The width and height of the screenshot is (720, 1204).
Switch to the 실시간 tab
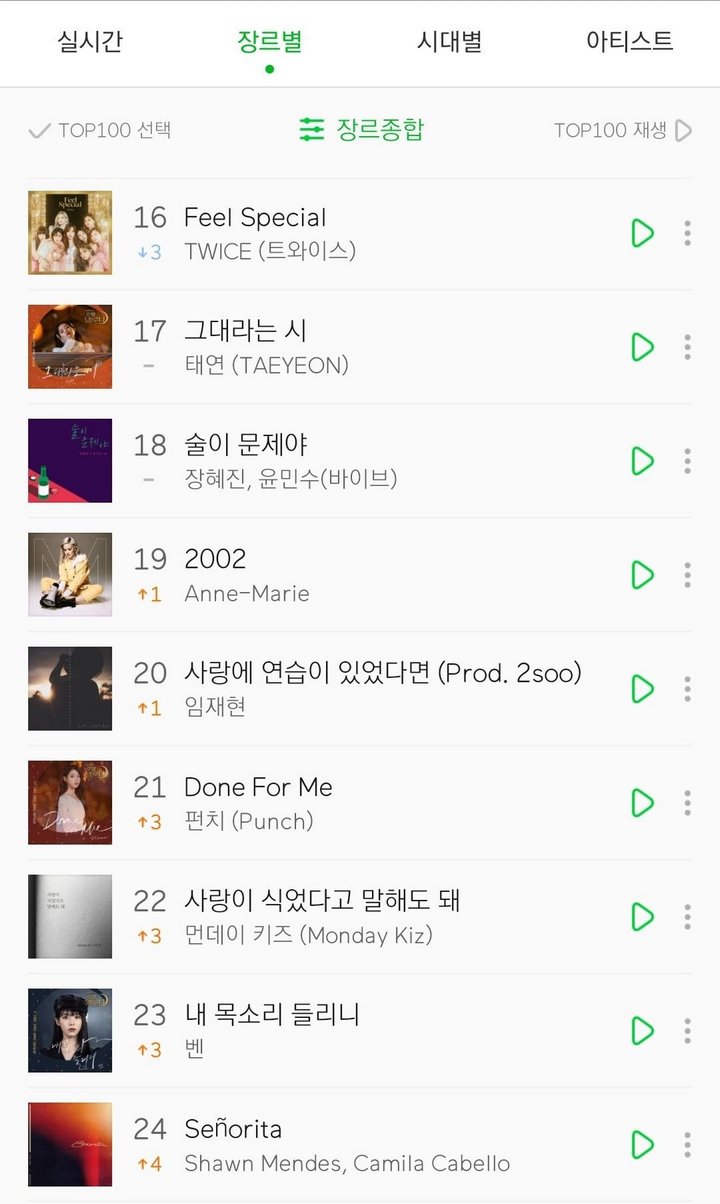90,42
